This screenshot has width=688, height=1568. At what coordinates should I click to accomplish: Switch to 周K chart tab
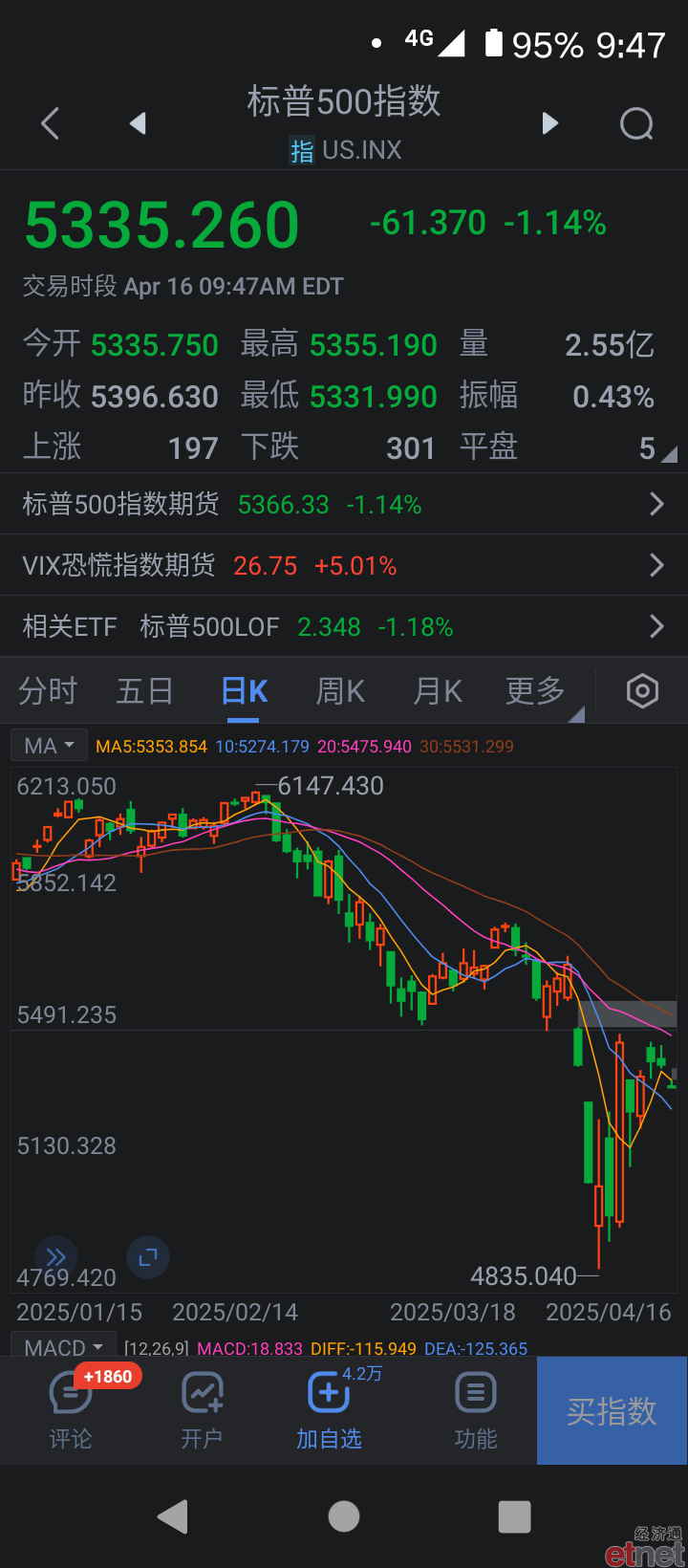[x=341, y=690]
